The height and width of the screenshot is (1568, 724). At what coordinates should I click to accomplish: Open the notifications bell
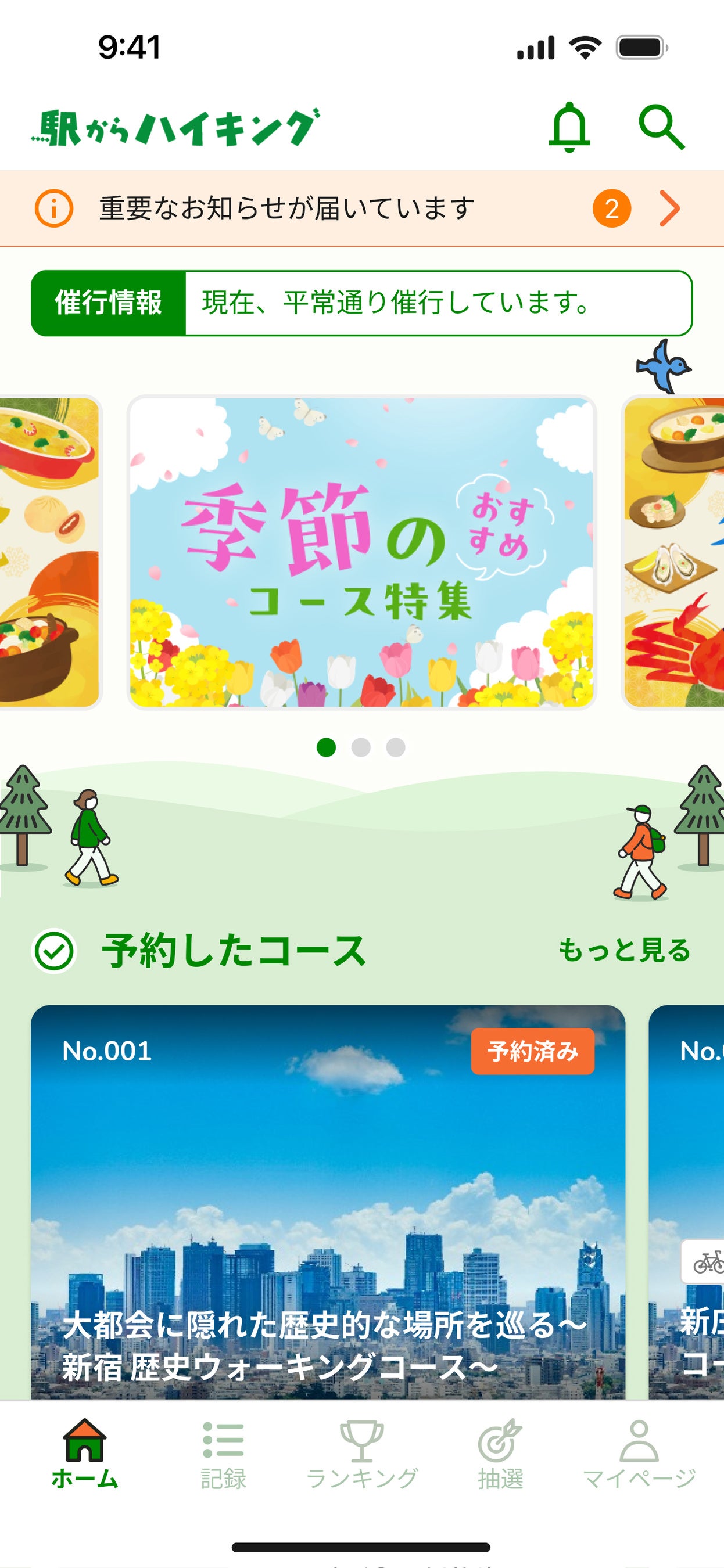click(569, 127)
